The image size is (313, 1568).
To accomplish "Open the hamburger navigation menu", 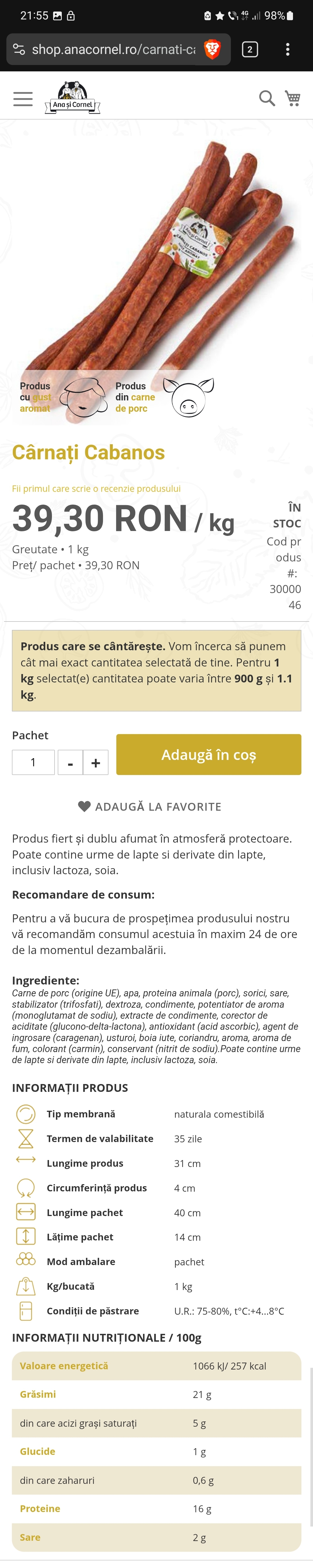I will click(x=23, y=99).
